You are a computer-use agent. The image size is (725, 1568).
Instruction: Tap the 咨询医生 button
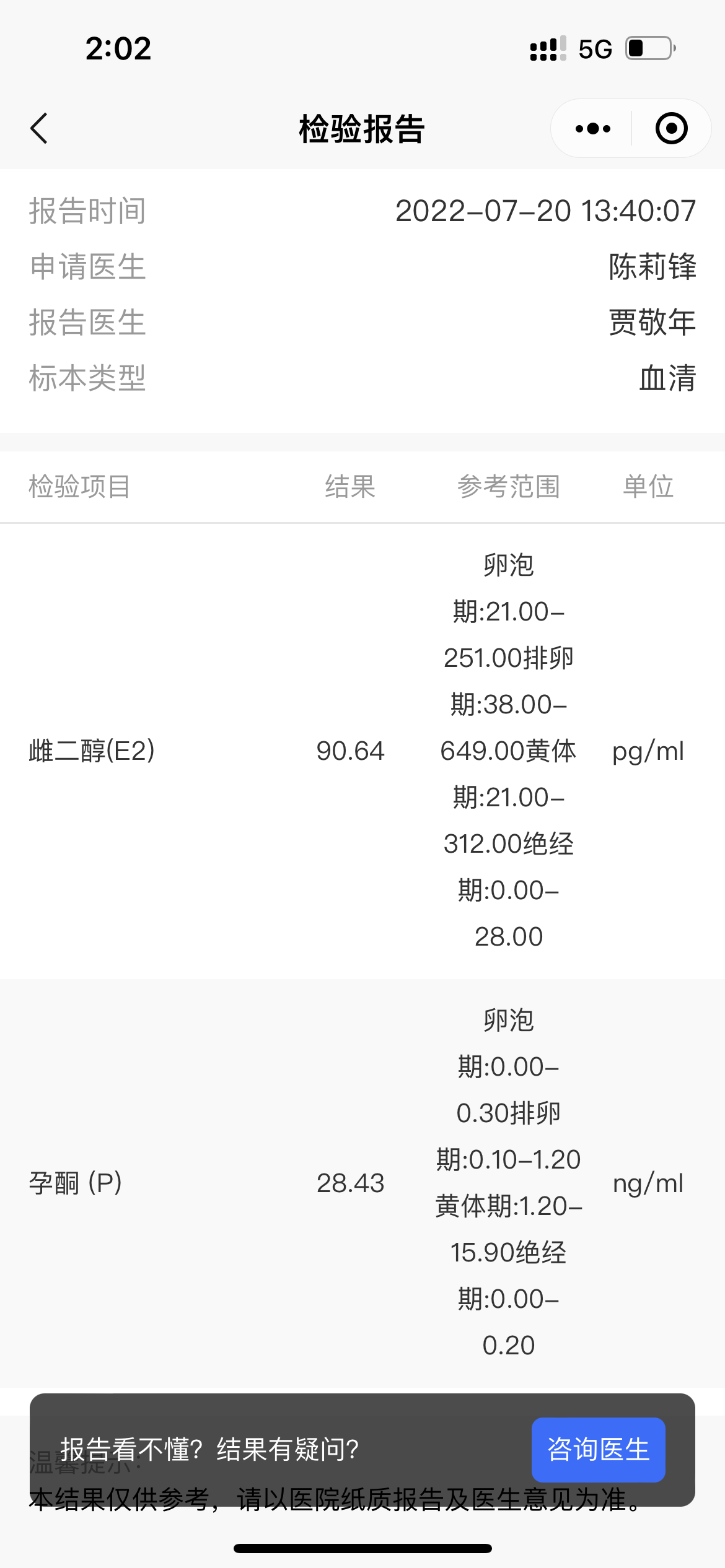tap(598, 1449)
